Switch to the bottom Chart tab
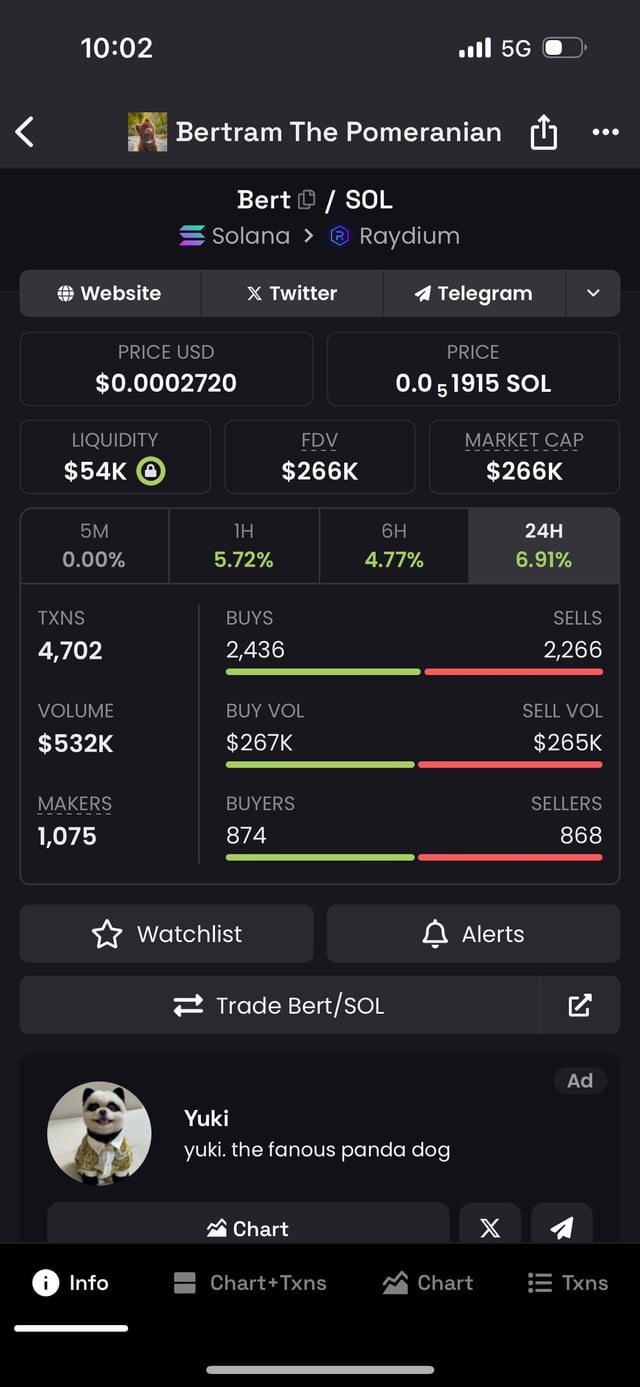The image size is (640, 1387). click(428, 1283)
